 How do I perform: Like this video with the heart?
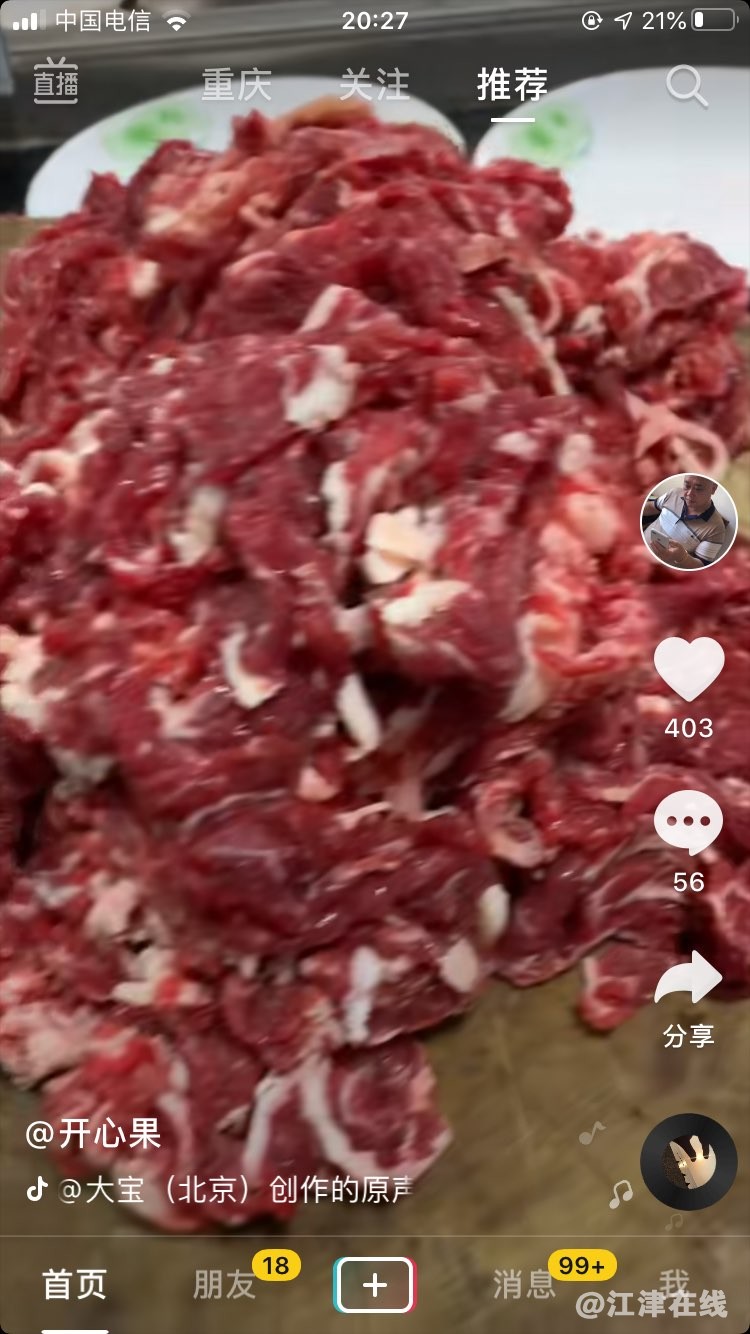click(689, 670)
